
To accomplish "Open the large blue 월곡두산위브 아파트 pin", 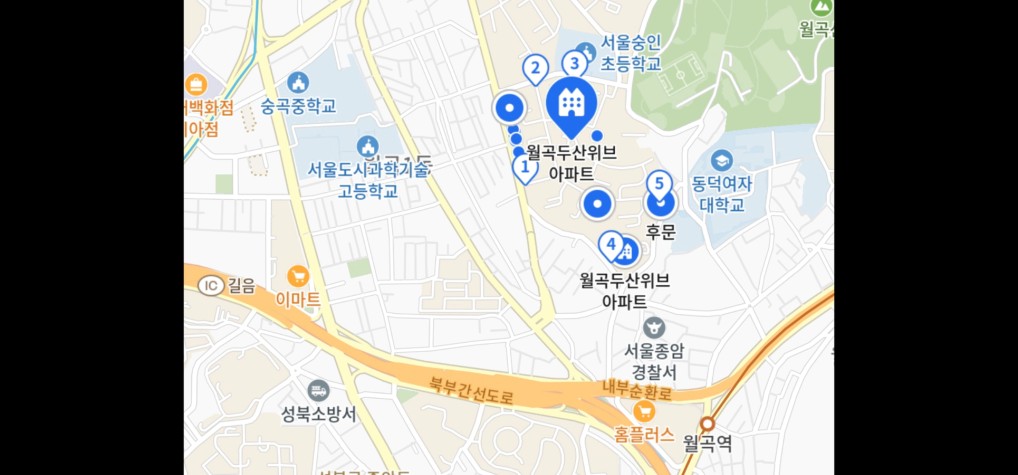I will click(570, 104).
